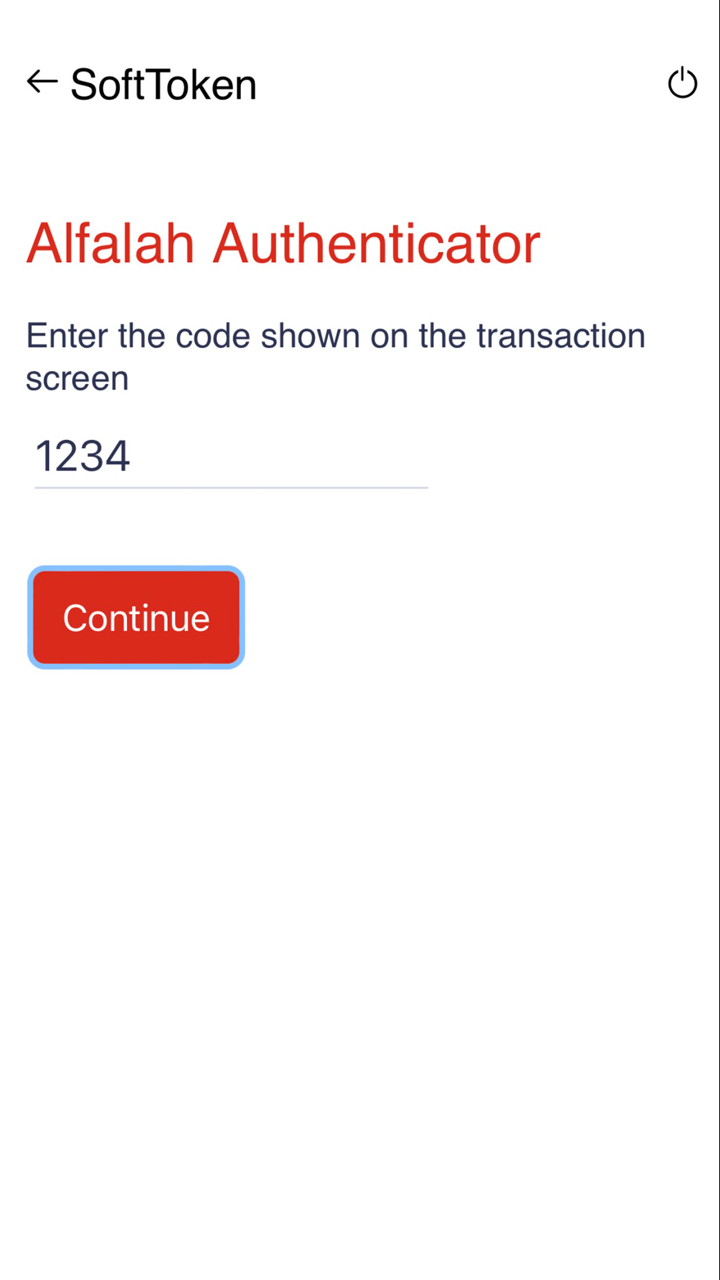Tap the red Continue button
Screen dimensions: 720x1280
136,617
